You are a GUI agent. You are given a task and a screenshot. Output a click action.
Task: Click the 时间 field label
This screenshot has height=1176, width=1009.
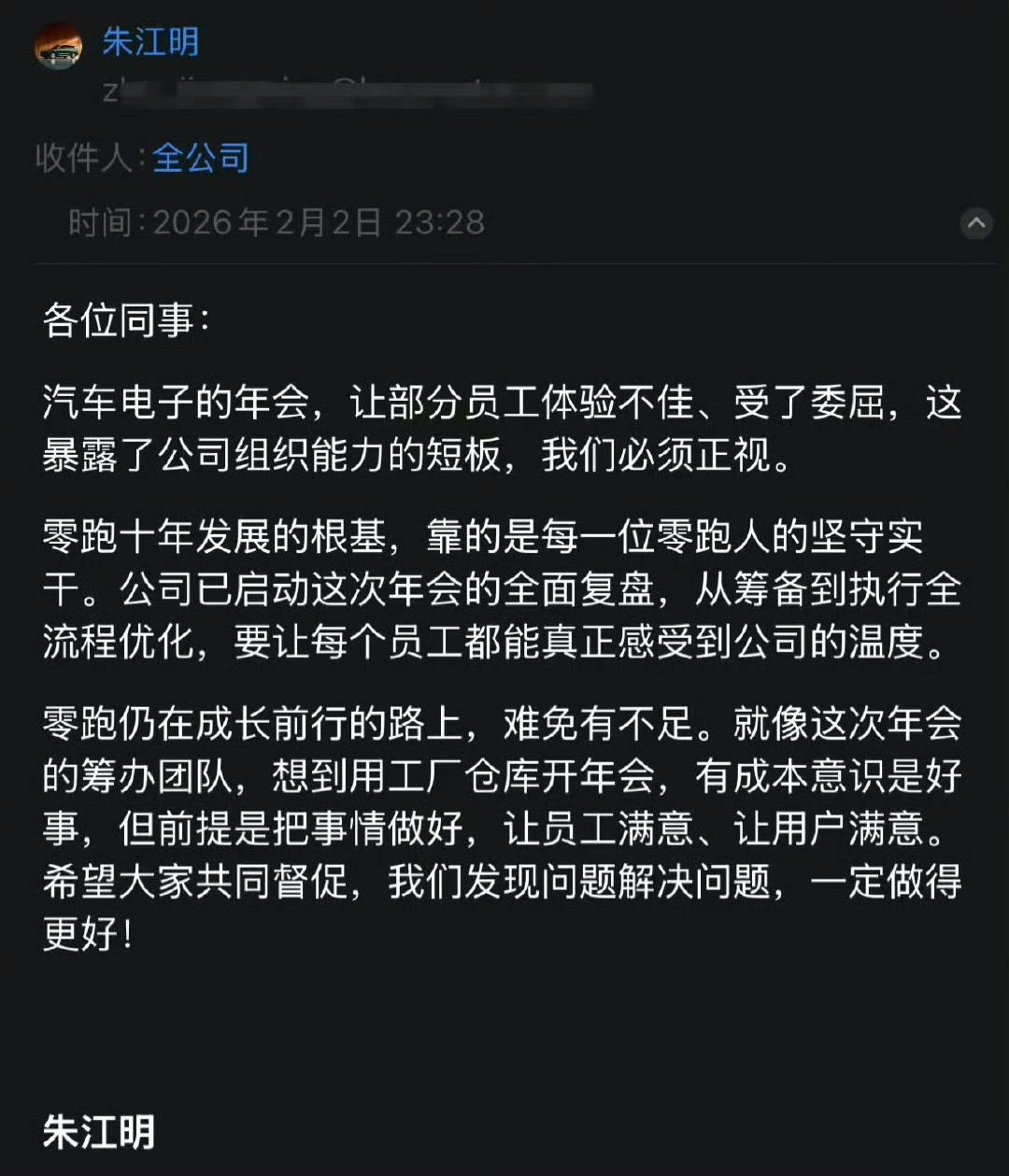click(98, 223)
